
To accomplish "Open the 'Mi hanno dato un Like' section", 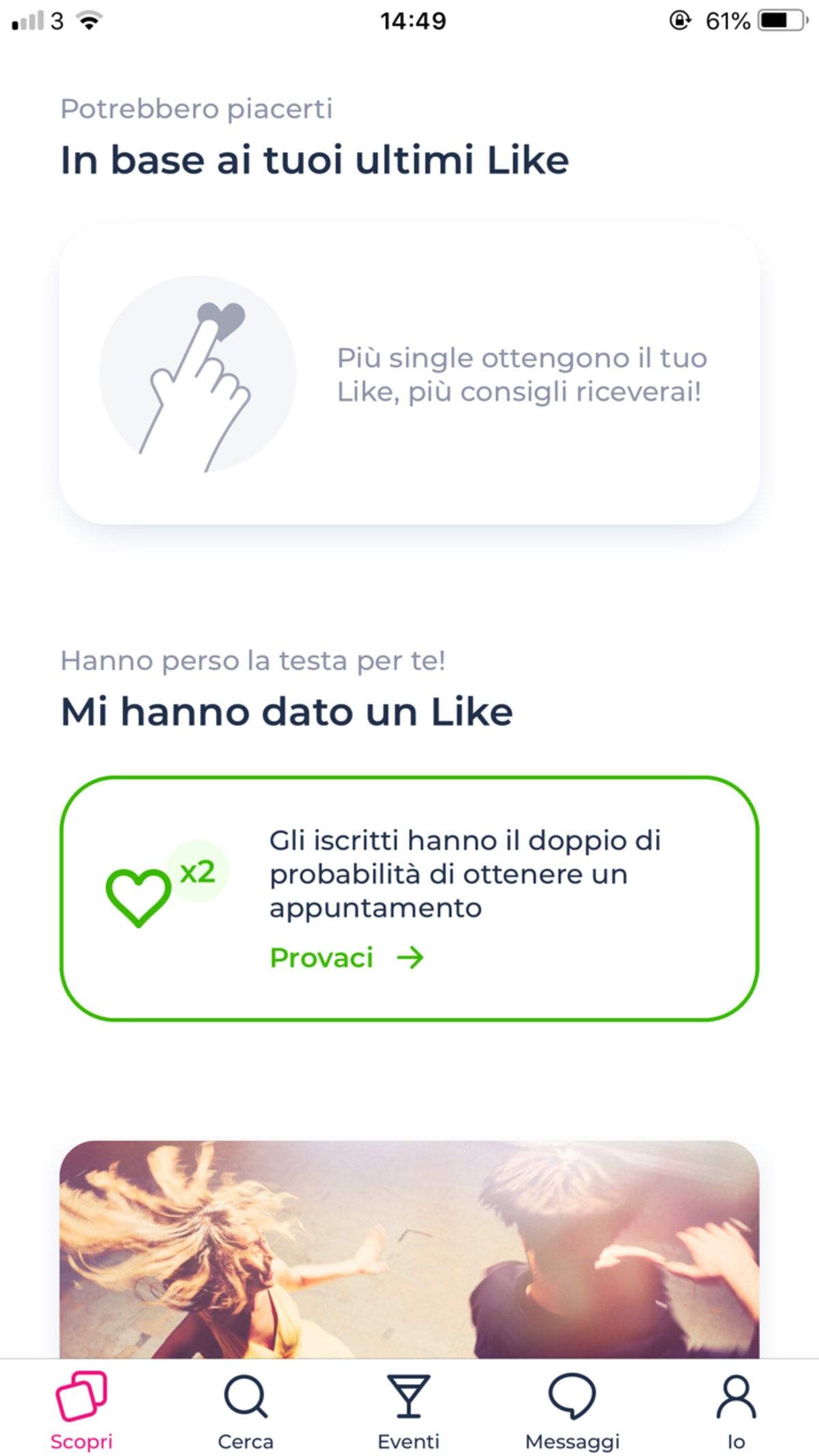I will [287, 711].
